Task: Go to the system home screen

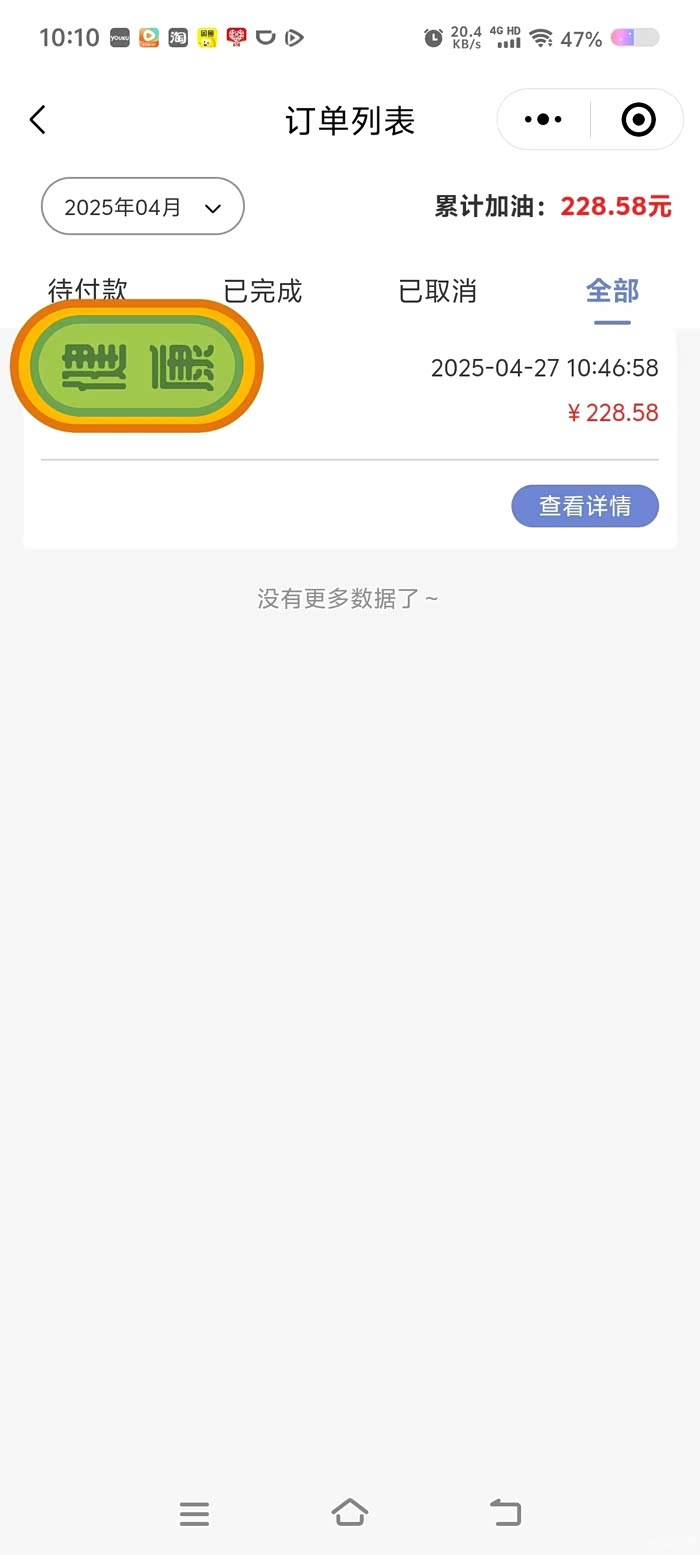Action: tap(350, 1512)
